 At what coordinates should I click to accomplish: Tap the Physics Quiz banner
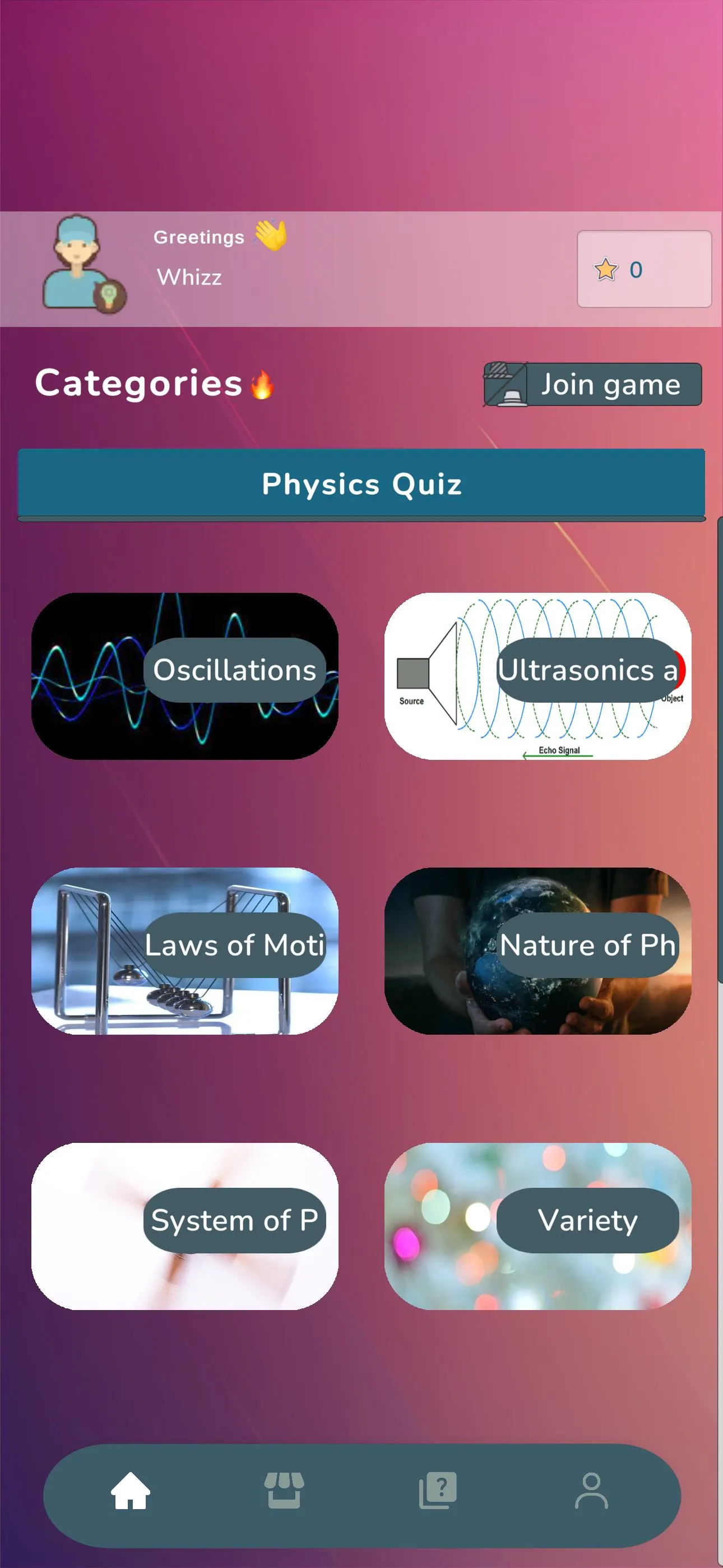coord(361,485)
